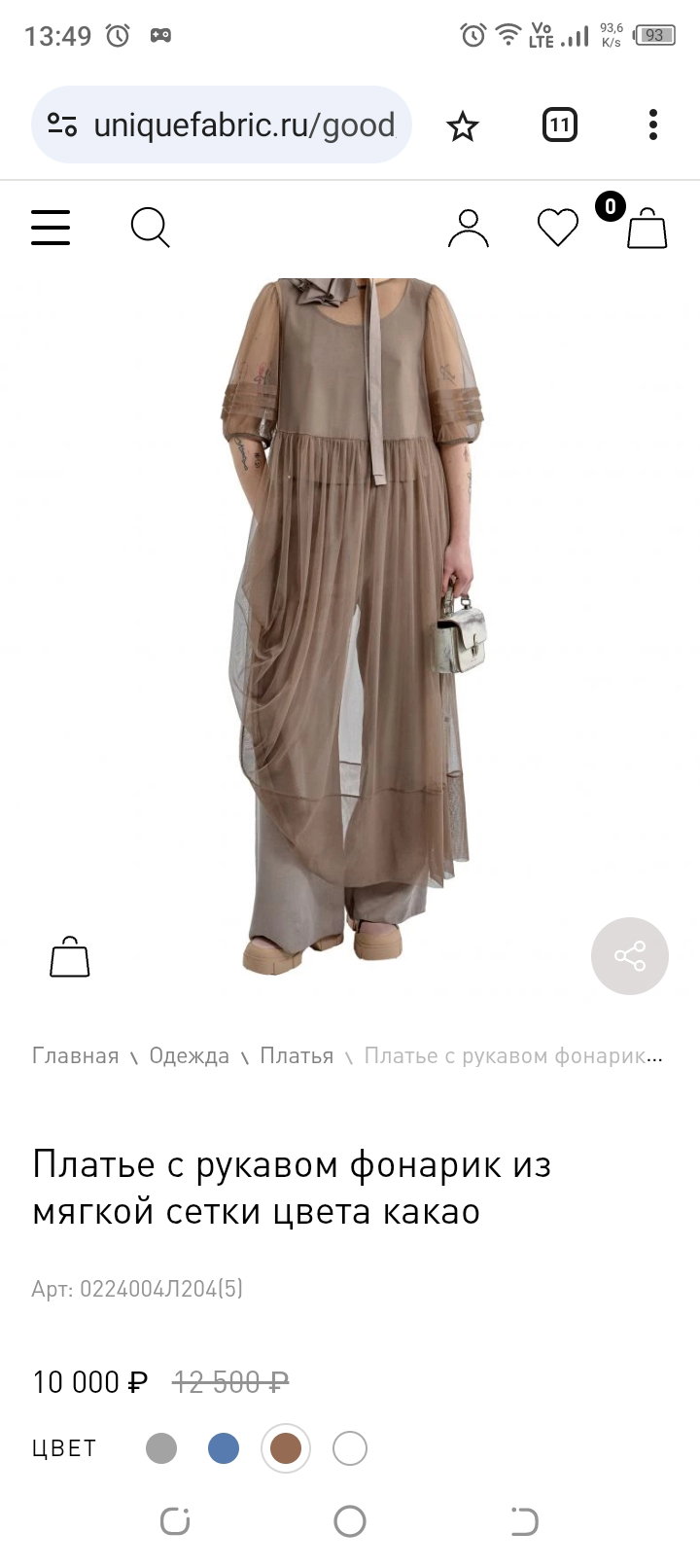Open site info icon in the address bar
The width and height of the screenshot is (700, 1568).
tap(62, 125)
